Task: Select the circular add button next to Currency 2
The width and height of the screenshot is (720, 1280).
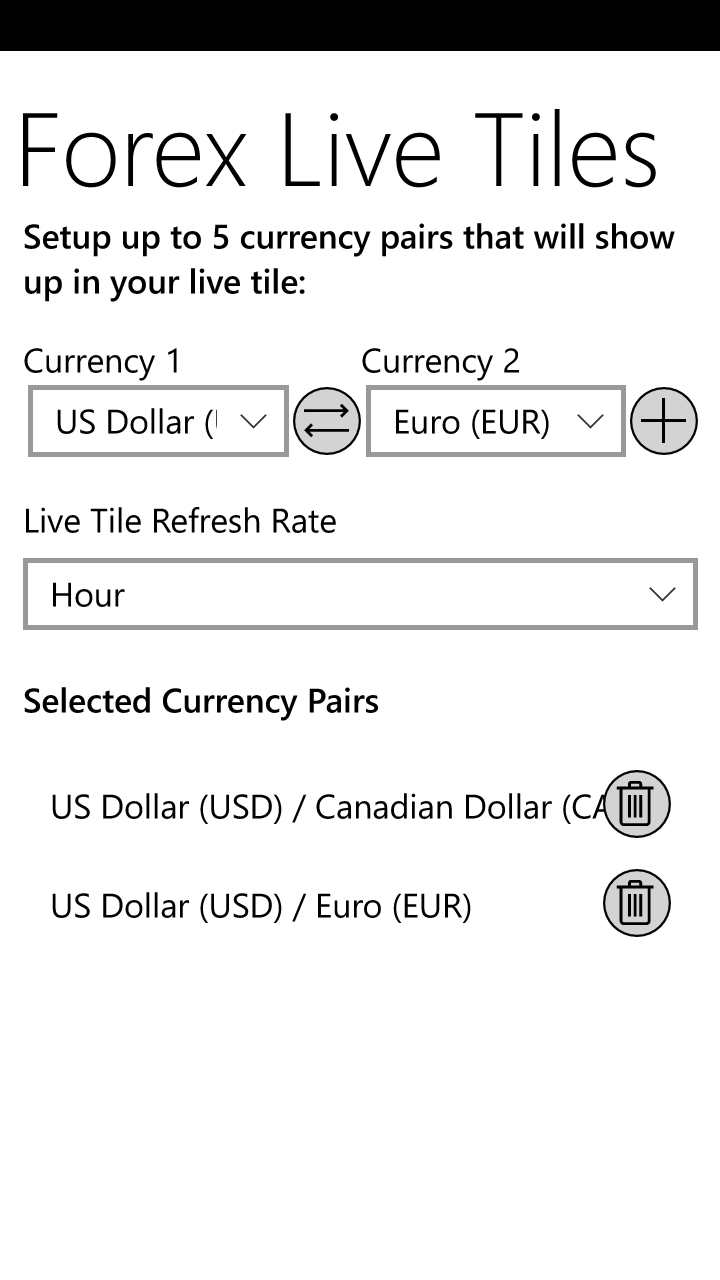Action: coord(664,420)
